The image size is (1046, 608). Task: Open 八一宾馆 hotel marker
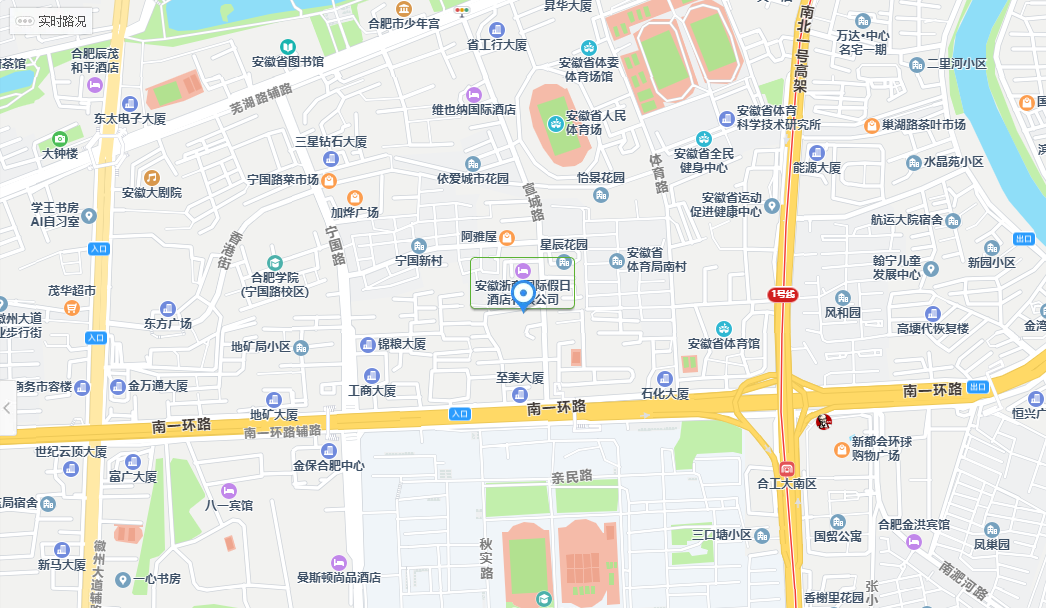(229, 490)
